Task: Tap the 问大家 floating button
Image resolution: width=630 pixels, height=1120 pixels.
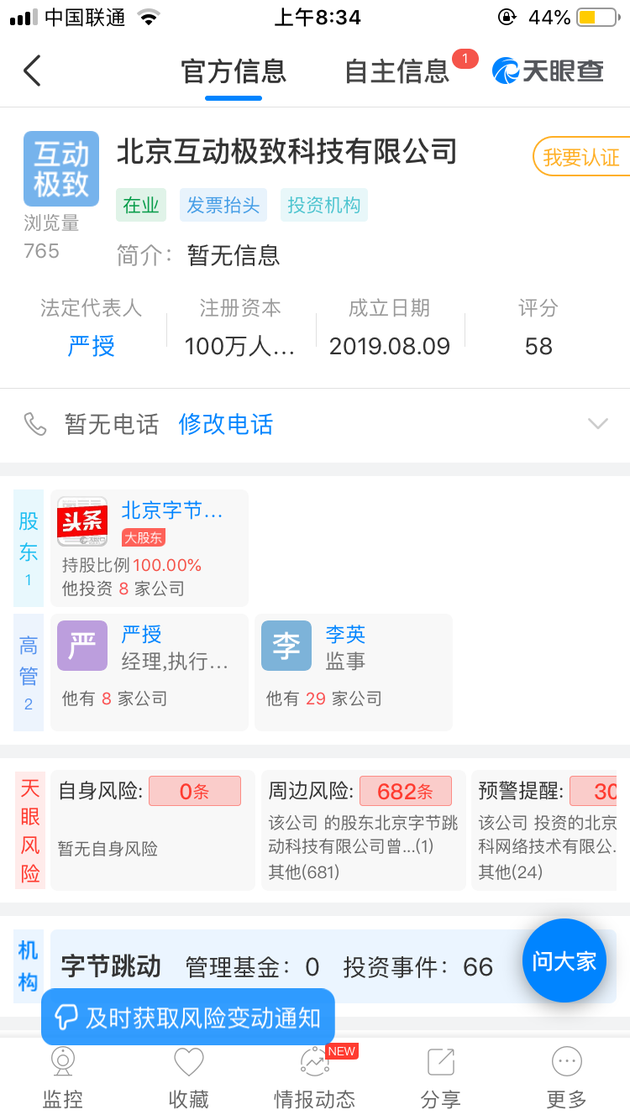Action: click(564, 961)
